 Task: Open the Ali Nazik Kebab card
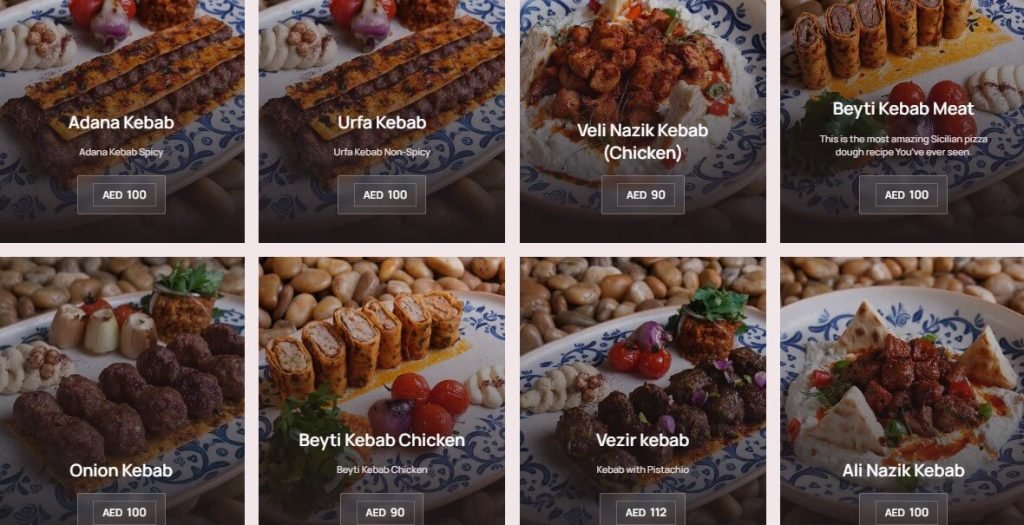(x=903, y=469)
